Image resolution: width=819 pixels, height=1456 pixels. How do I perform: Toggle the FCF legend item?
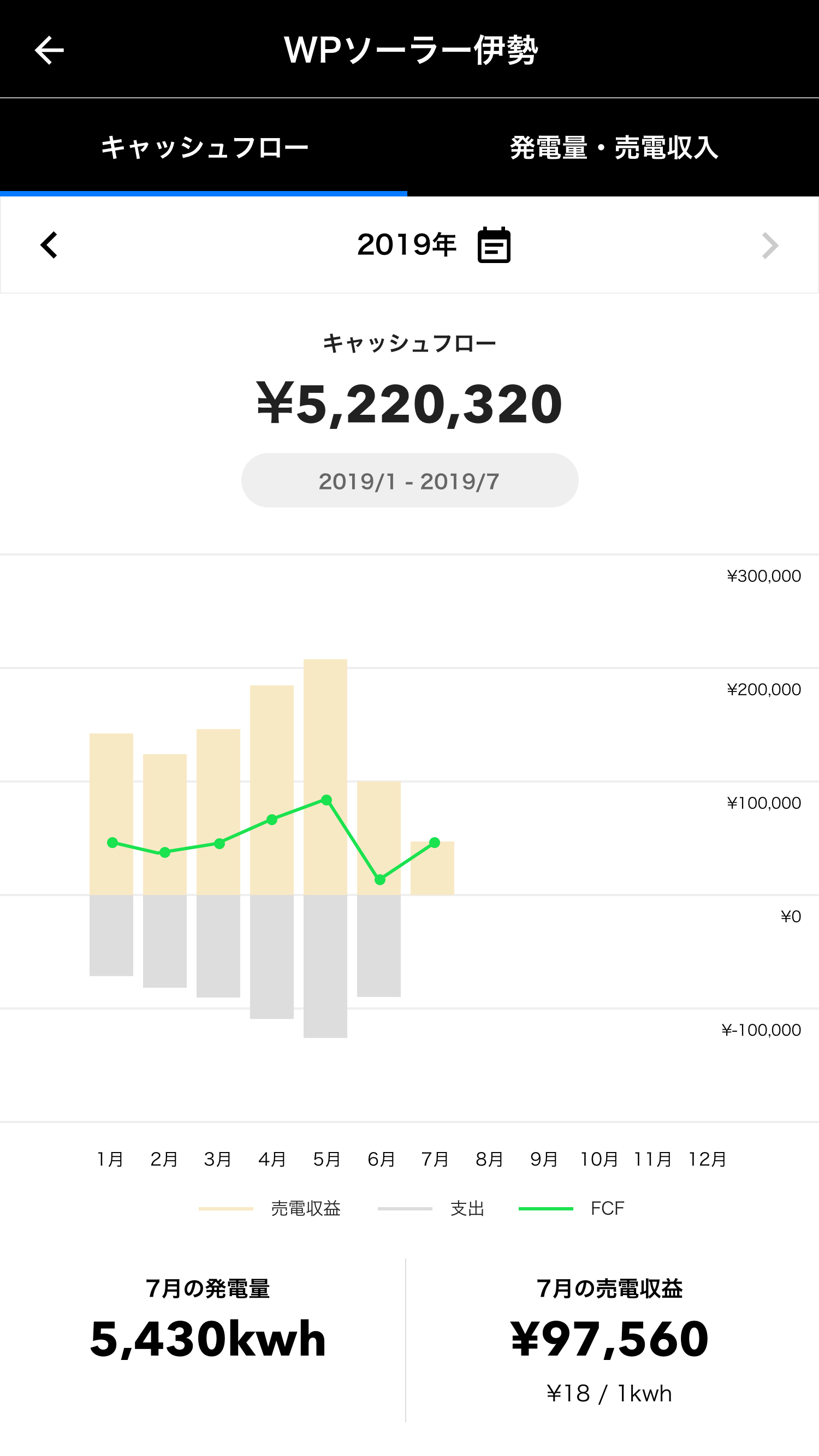pos(571,1208)
